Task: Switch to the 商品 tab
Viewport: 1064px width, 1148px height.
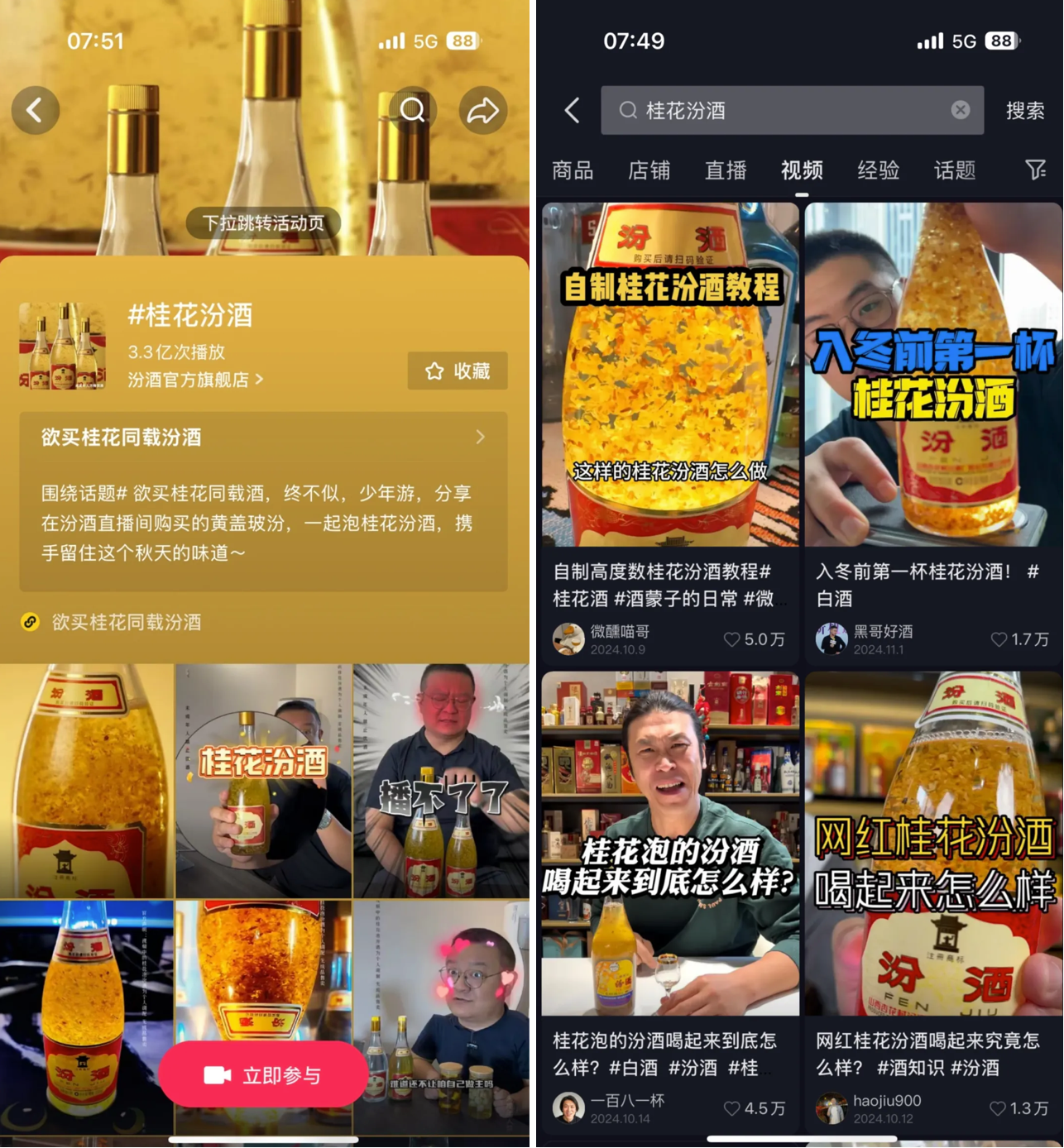Action: (573, 170)
